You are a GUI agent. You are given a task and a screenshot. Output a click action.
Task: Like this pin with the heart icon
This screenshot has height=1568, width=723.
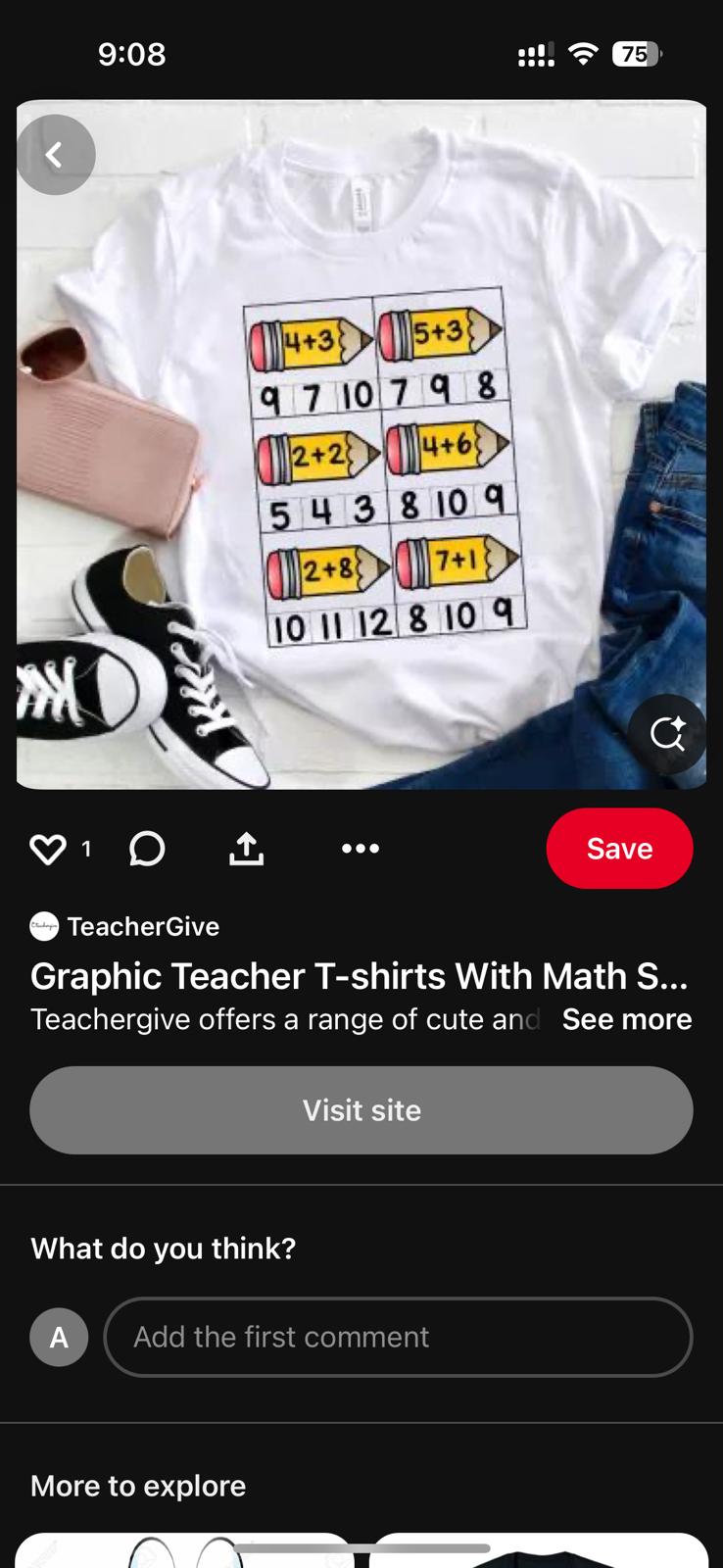pyautogui.click(x=48, y=849)
